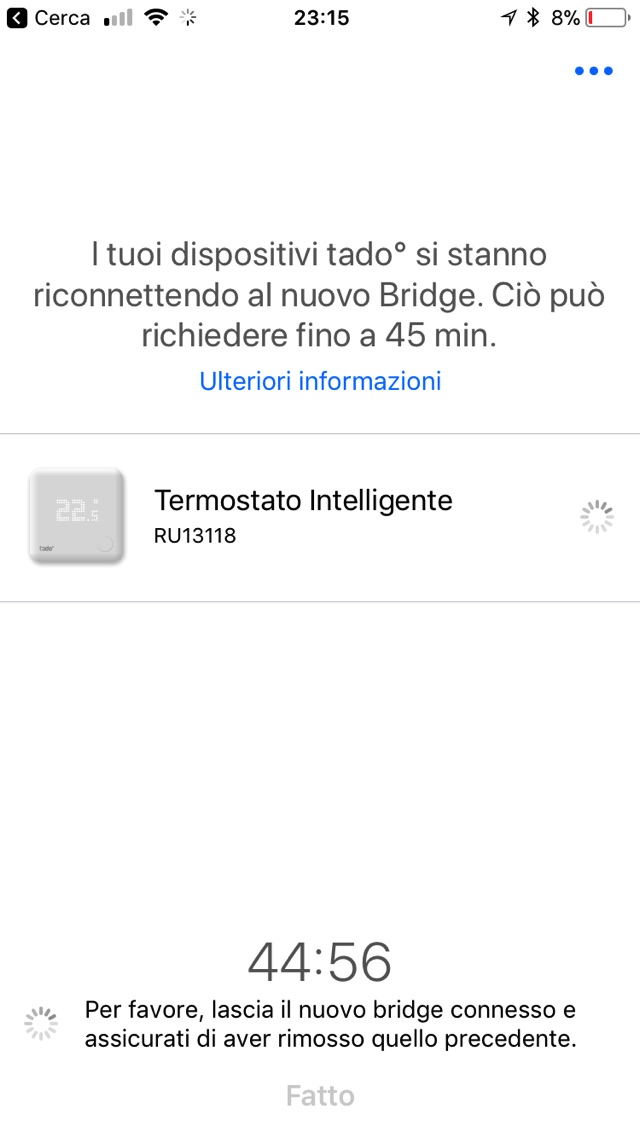Viewport: 640px width, 1138px height.
Task: Open the three-dot overflow menu
Action: coord(593,71)
